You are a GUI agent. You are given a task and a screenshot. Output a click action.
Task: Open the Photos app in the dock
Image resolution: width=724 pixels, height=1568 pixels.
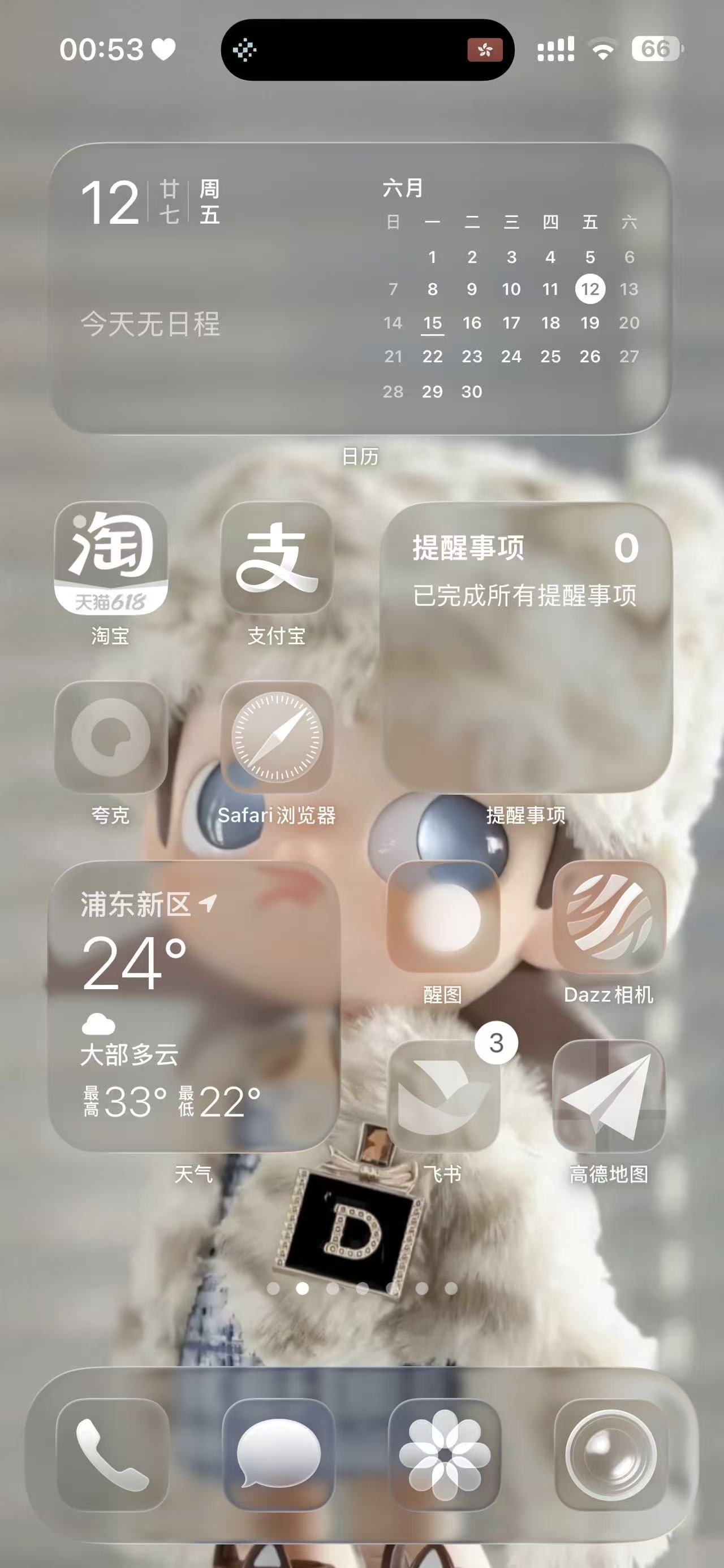pyautogui.click(x=445, y=1455)
